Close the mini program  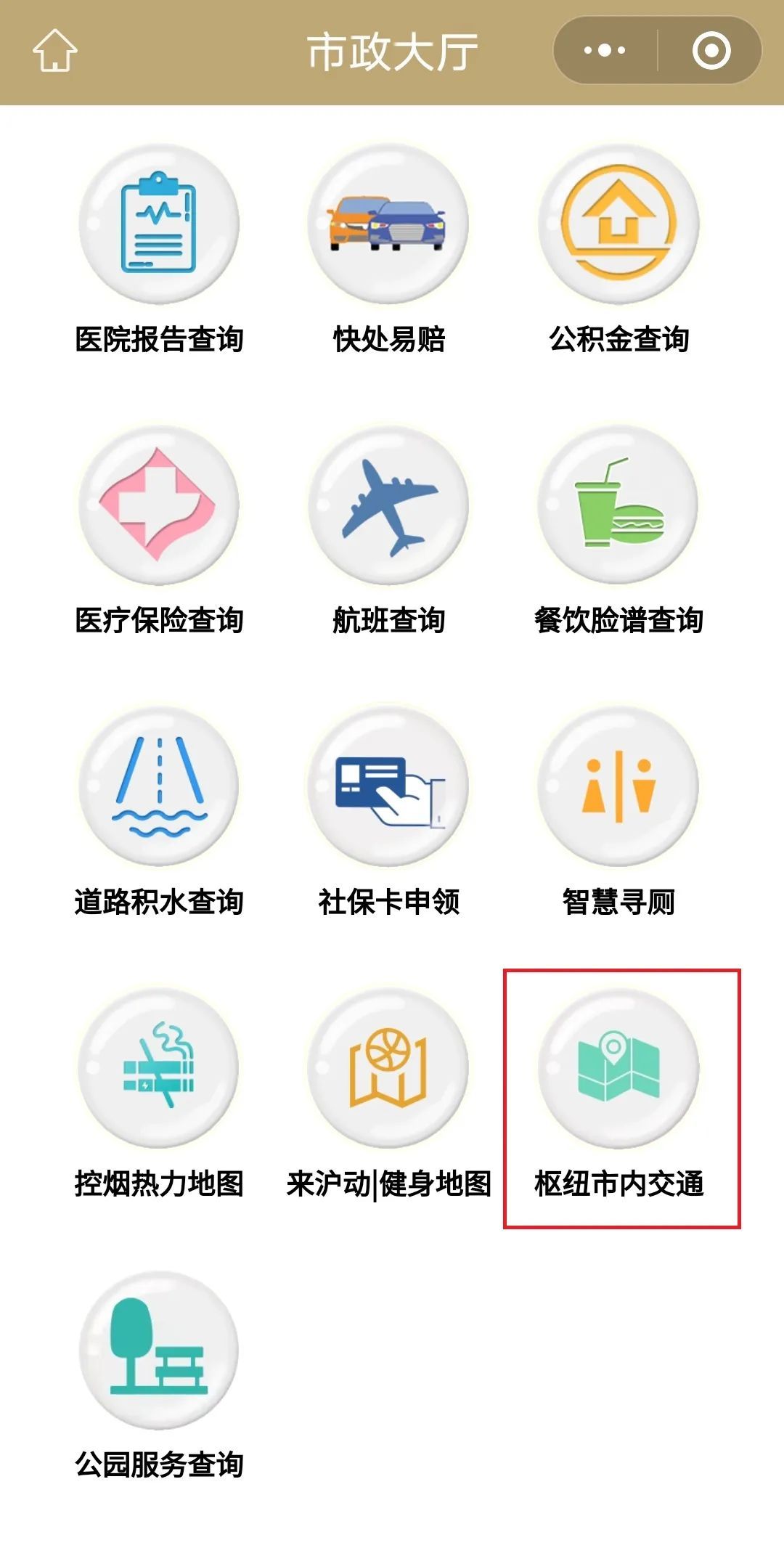[711, 51]
